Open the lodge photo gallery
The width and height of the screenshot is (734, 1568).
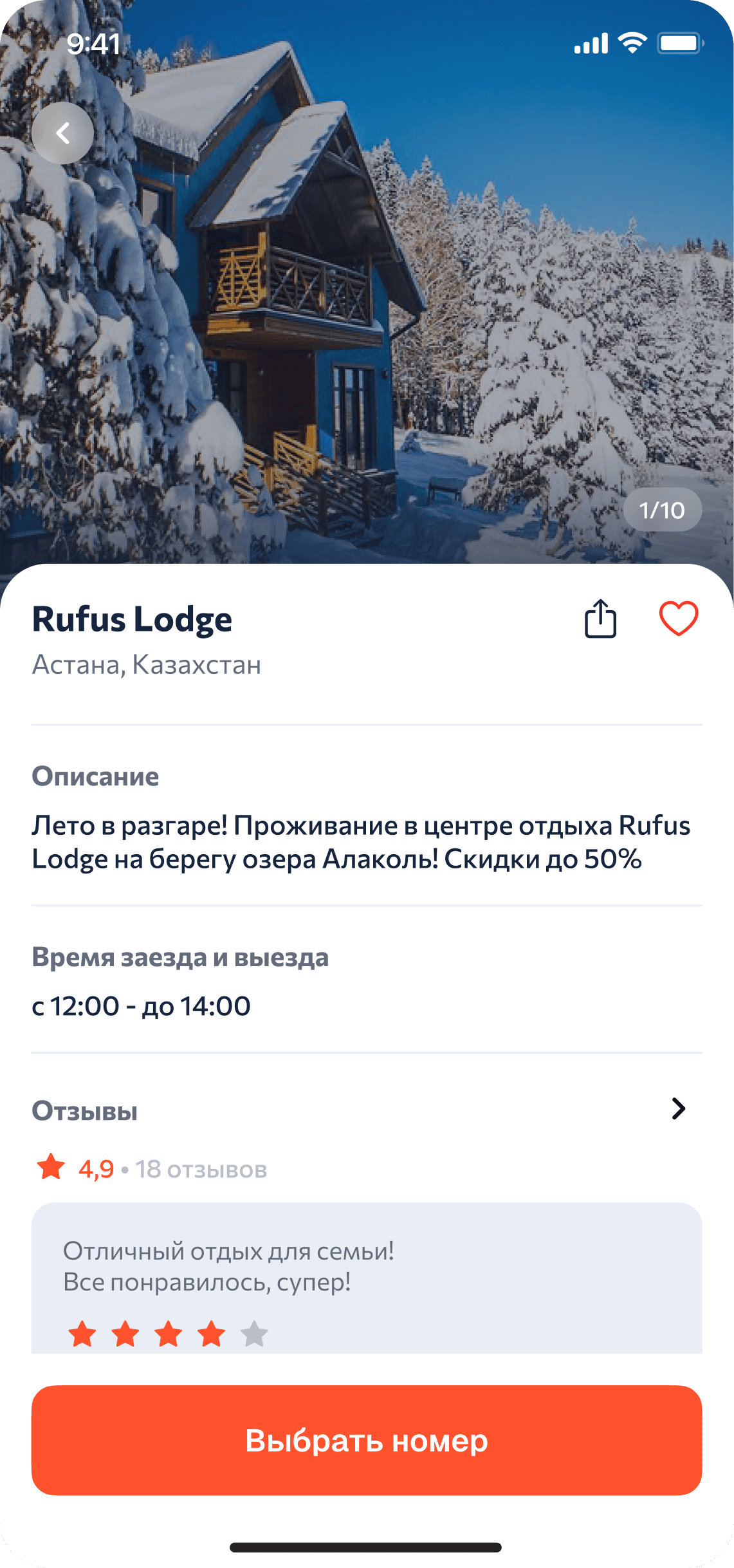(x=367, y=309)
